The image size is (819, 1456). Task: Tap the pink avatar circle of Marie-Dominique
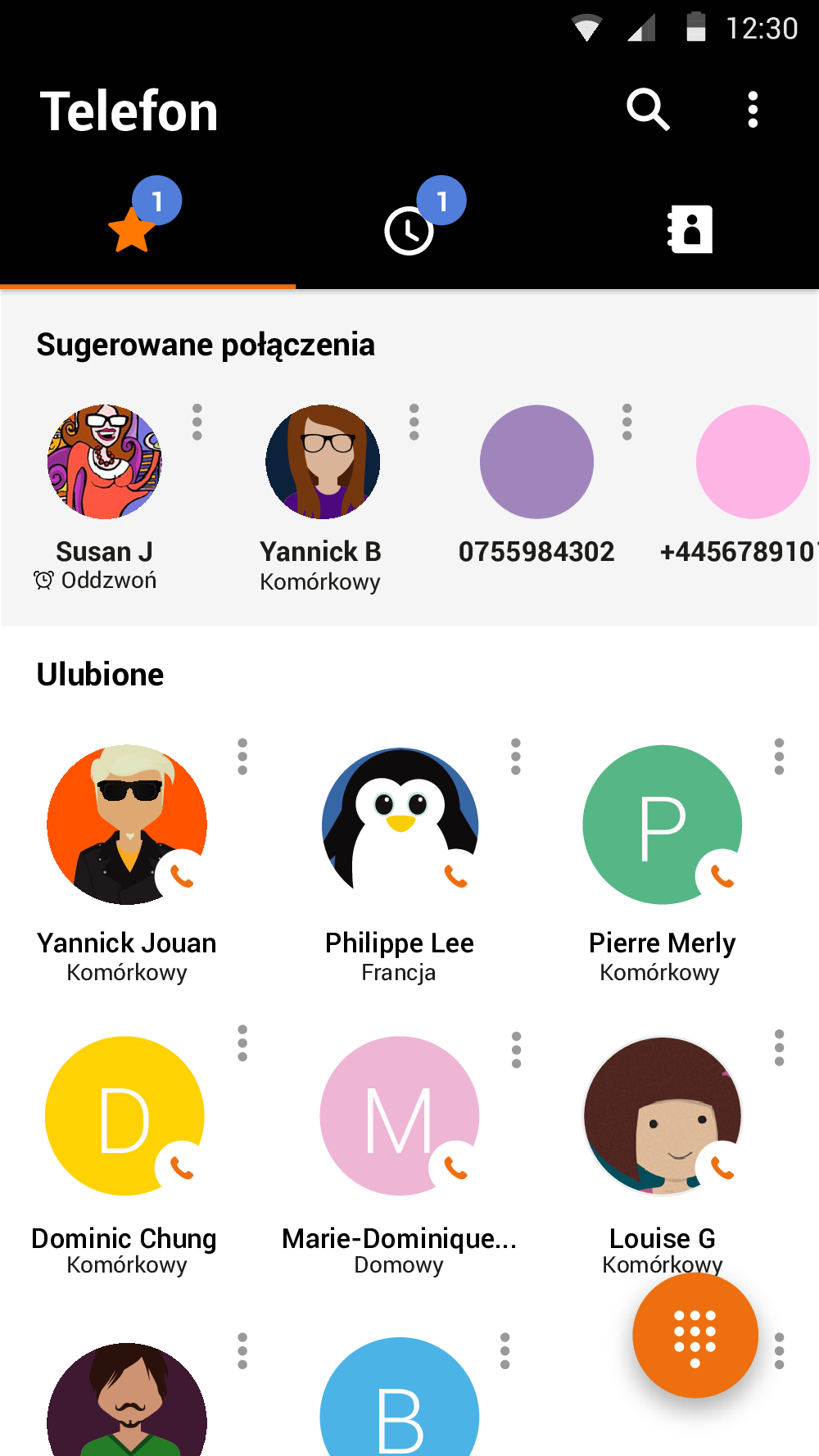tap(399, 1115)
